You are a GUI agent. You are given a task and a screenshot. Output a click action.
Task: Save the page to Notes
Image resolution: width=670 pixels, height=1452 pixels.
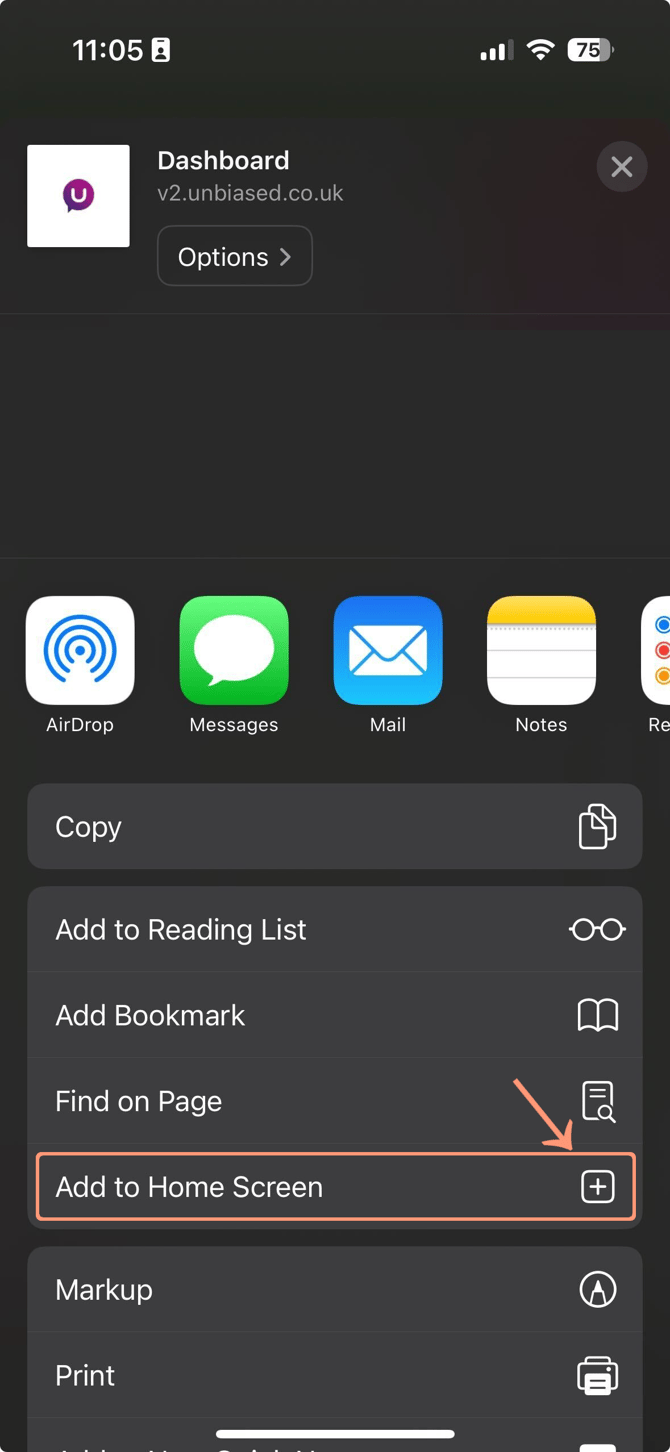click(541, 651)
